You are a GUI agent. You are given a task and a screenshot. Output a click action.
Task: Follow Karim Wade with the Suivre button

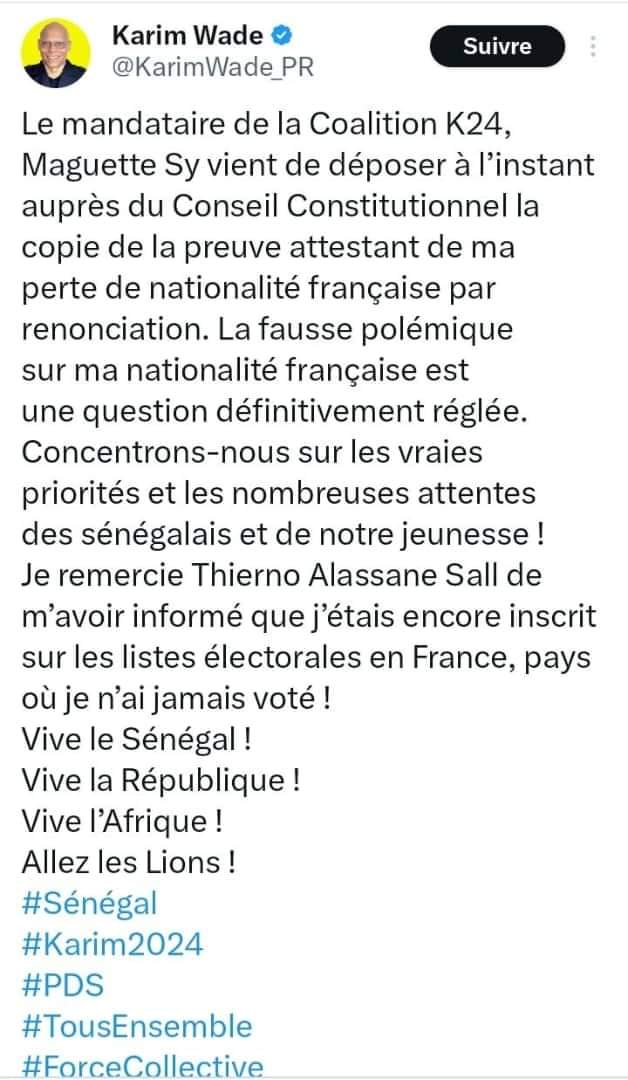click(497, 46)
